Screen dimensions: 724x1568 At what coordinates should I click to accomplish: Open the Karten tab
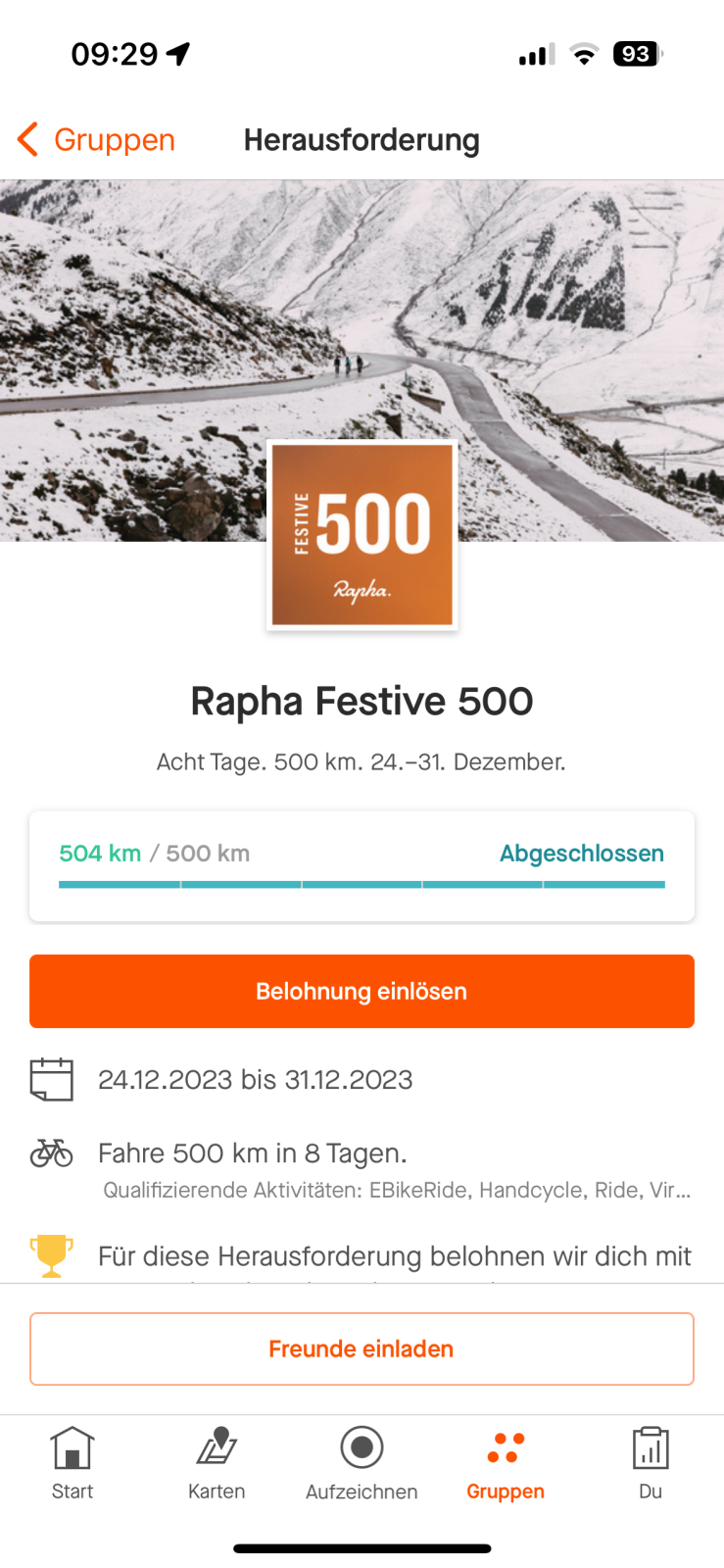(217, 1462)
